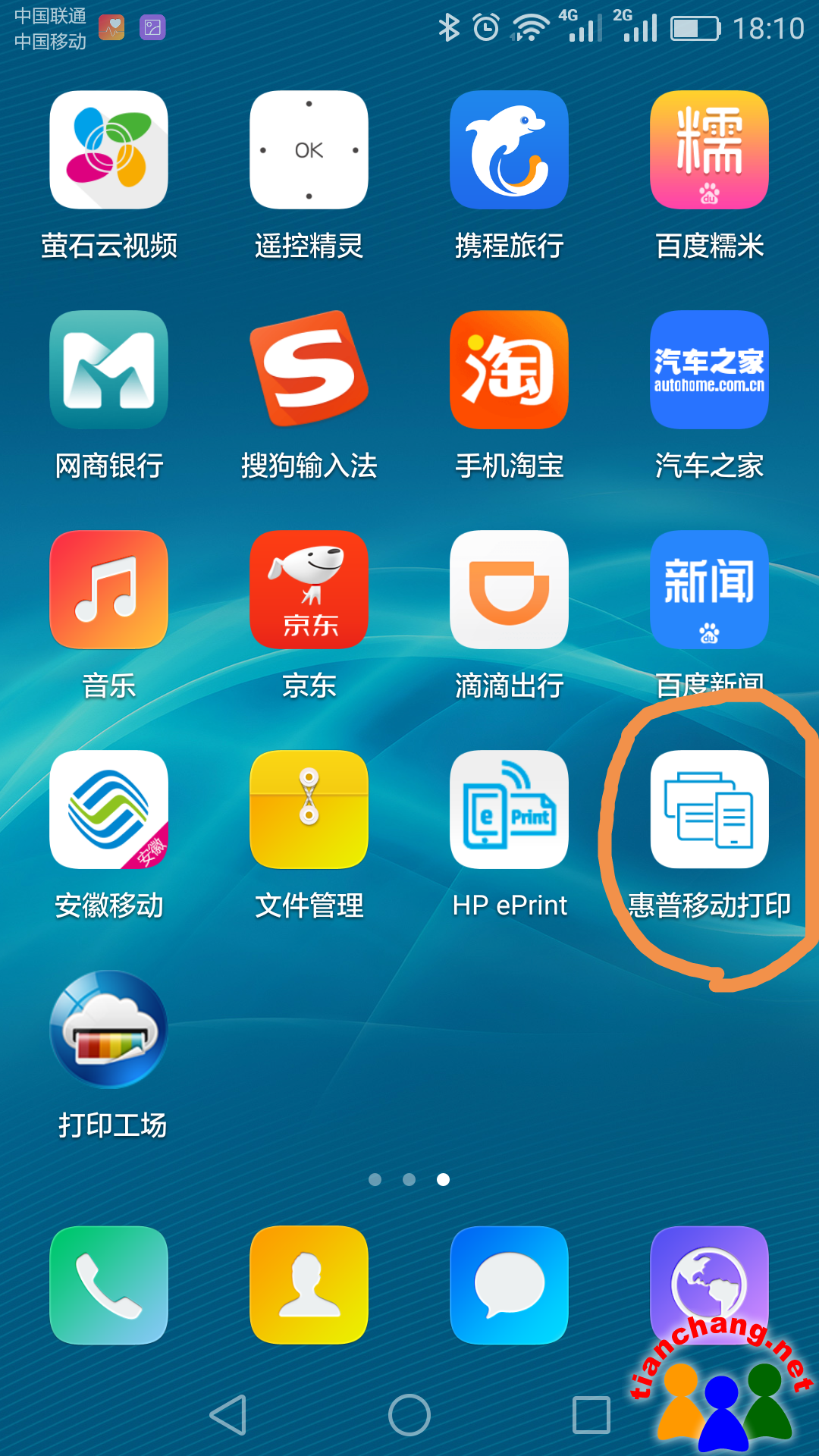Viewport: 819px width, 1456px height.
Task: Open 搜狗输入法 app
Action: point(309,370)
